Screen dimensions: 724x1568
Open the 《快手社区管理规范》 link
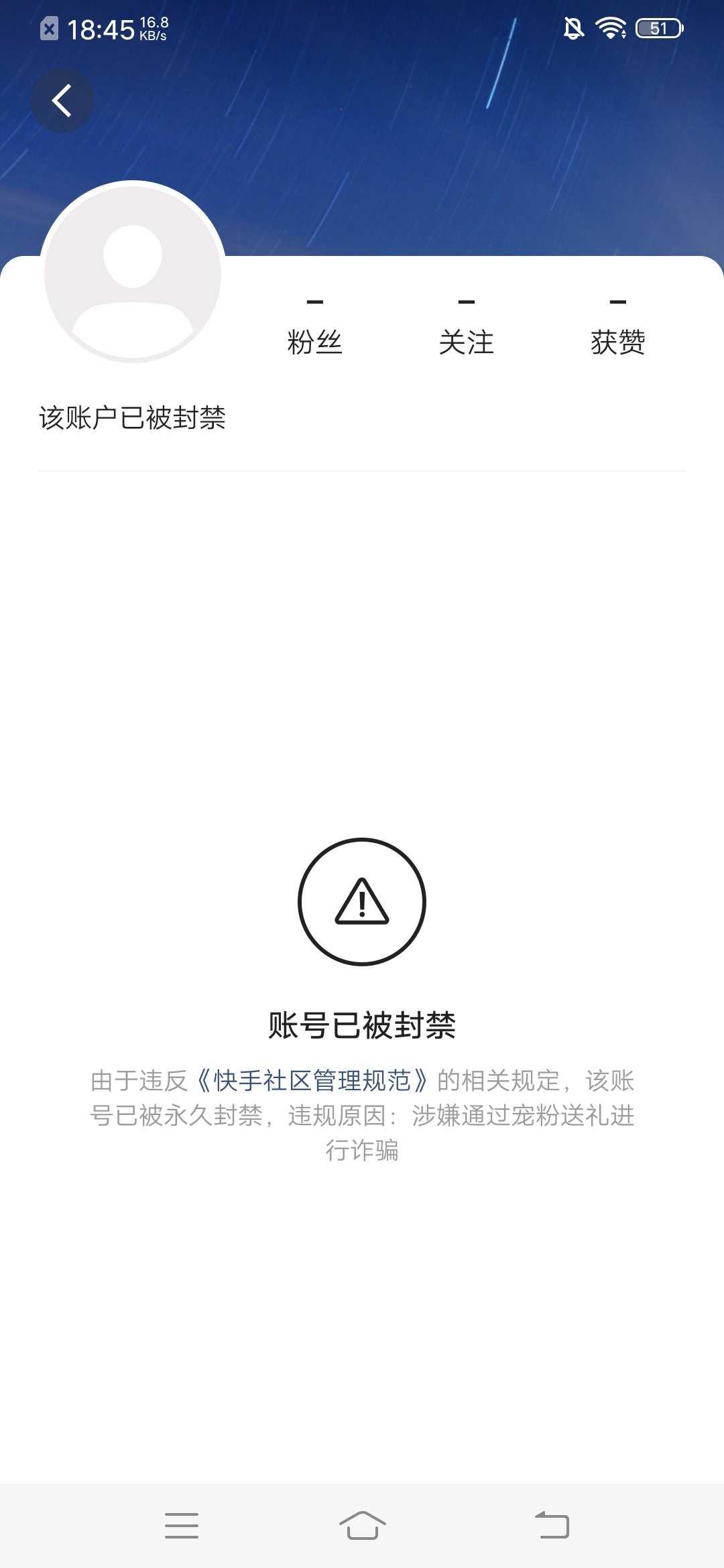click(x=312, y=1080)
